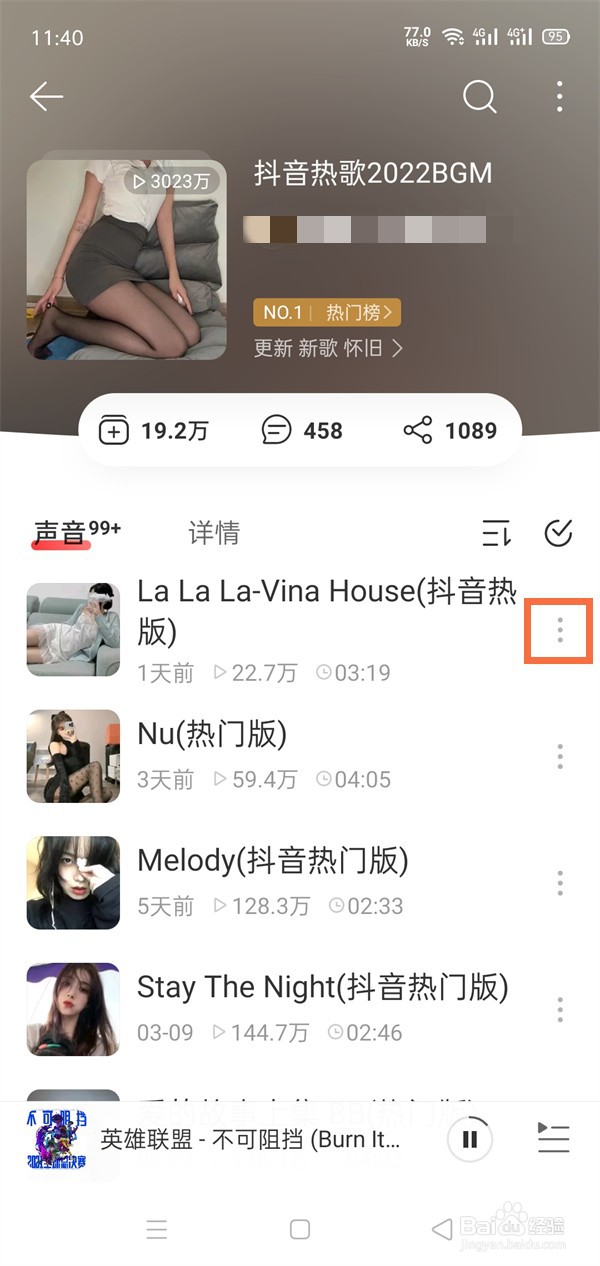
Task: Open search in the top bar
Action: tap(480, 97)
